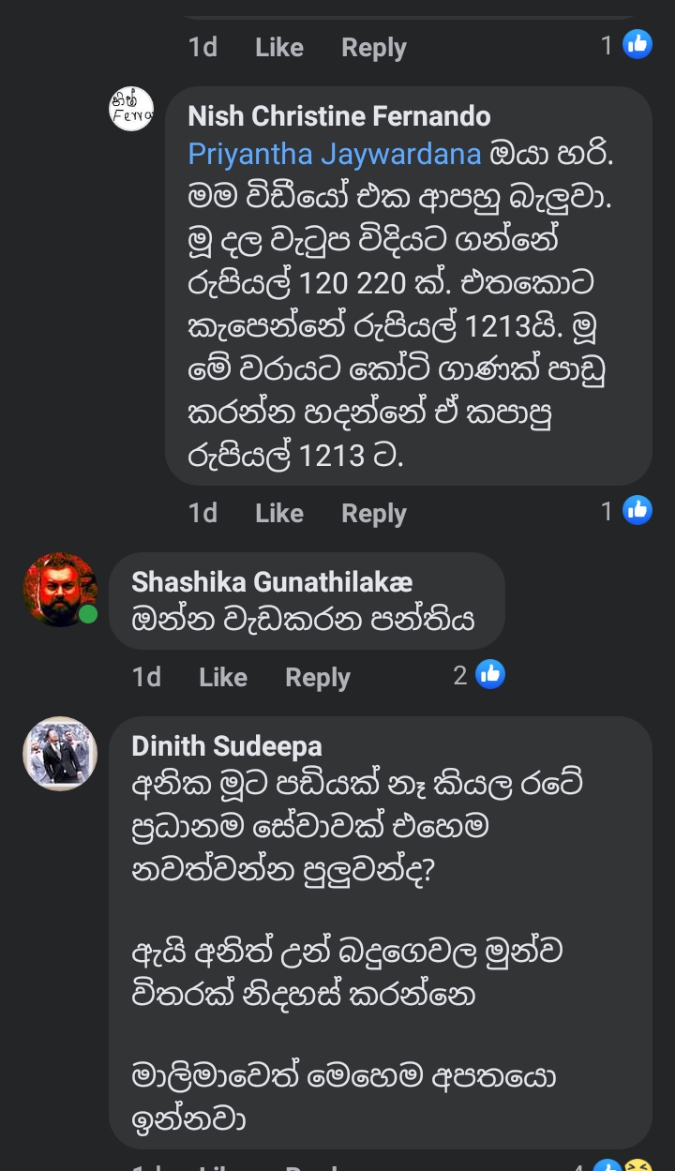The width and height of the screenshot is (675, 1171).
Task: Visit Shashika Gunathilakæ's profile name
Action: (272, 582)
